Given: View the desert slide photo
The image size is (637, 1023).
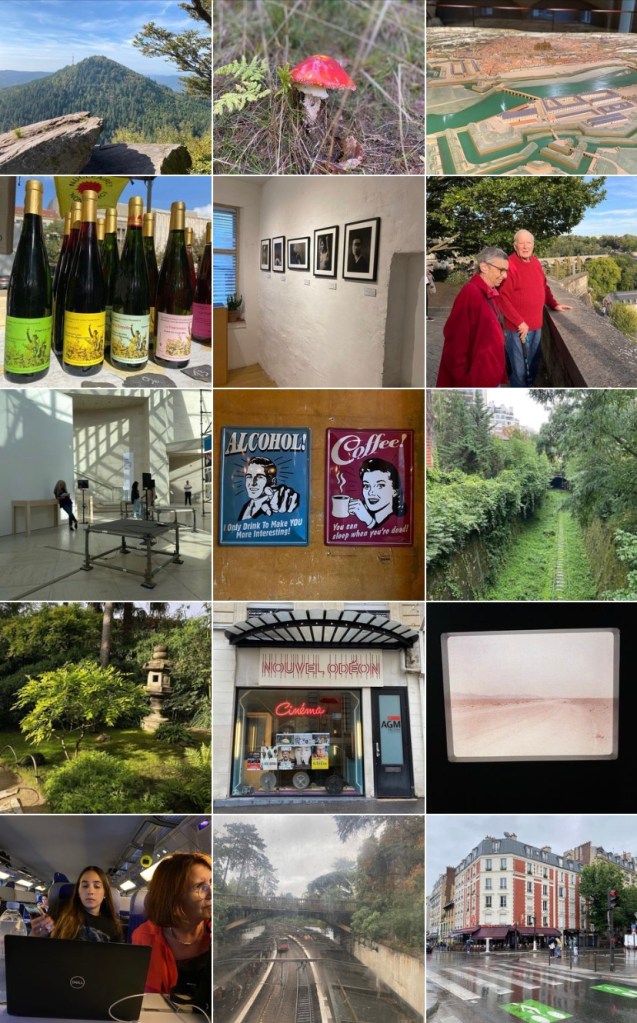Looking at the screenshot, I should click(531, 707).
